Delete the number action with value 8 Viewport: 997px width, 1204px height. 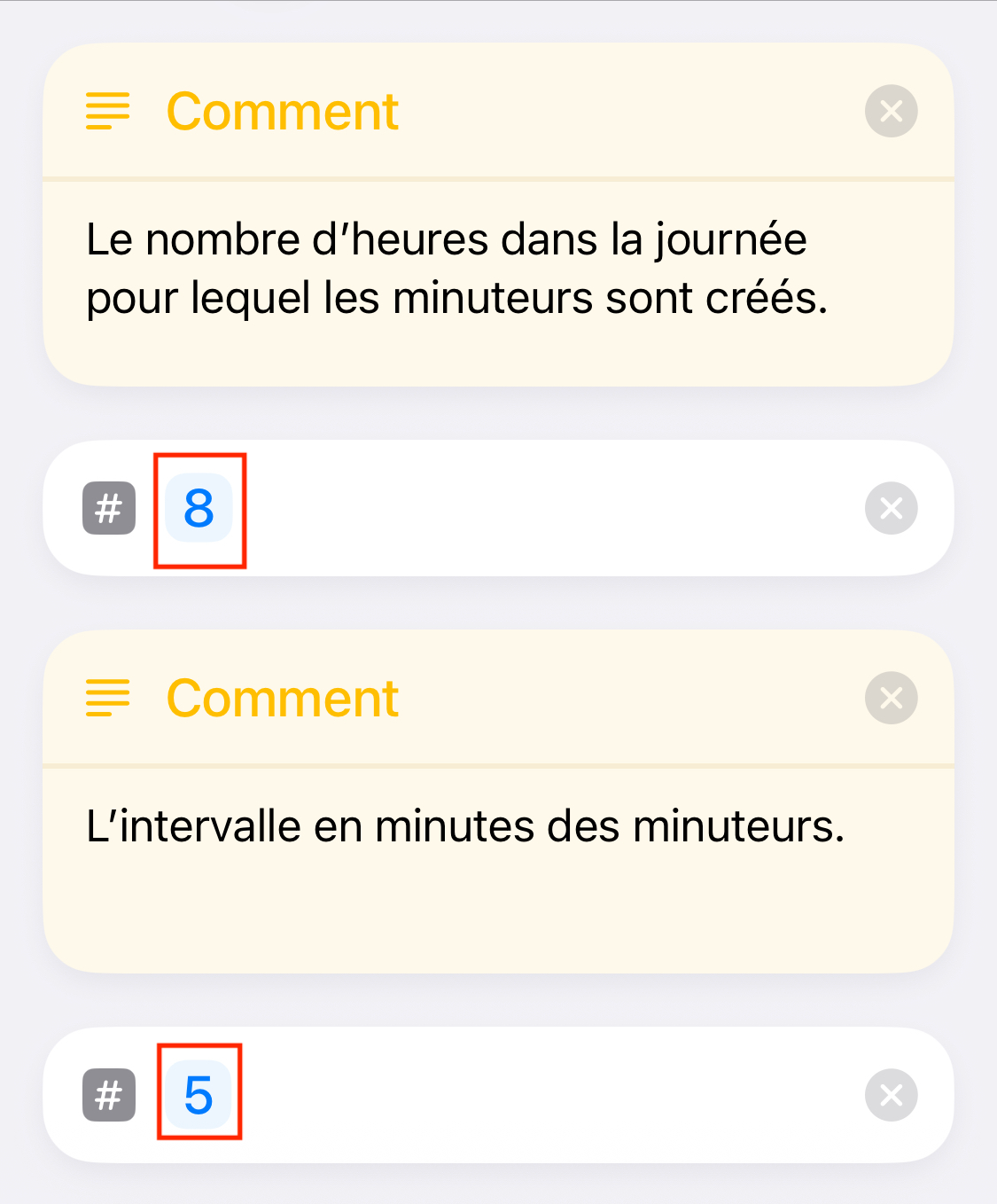(x=891, y=508)
